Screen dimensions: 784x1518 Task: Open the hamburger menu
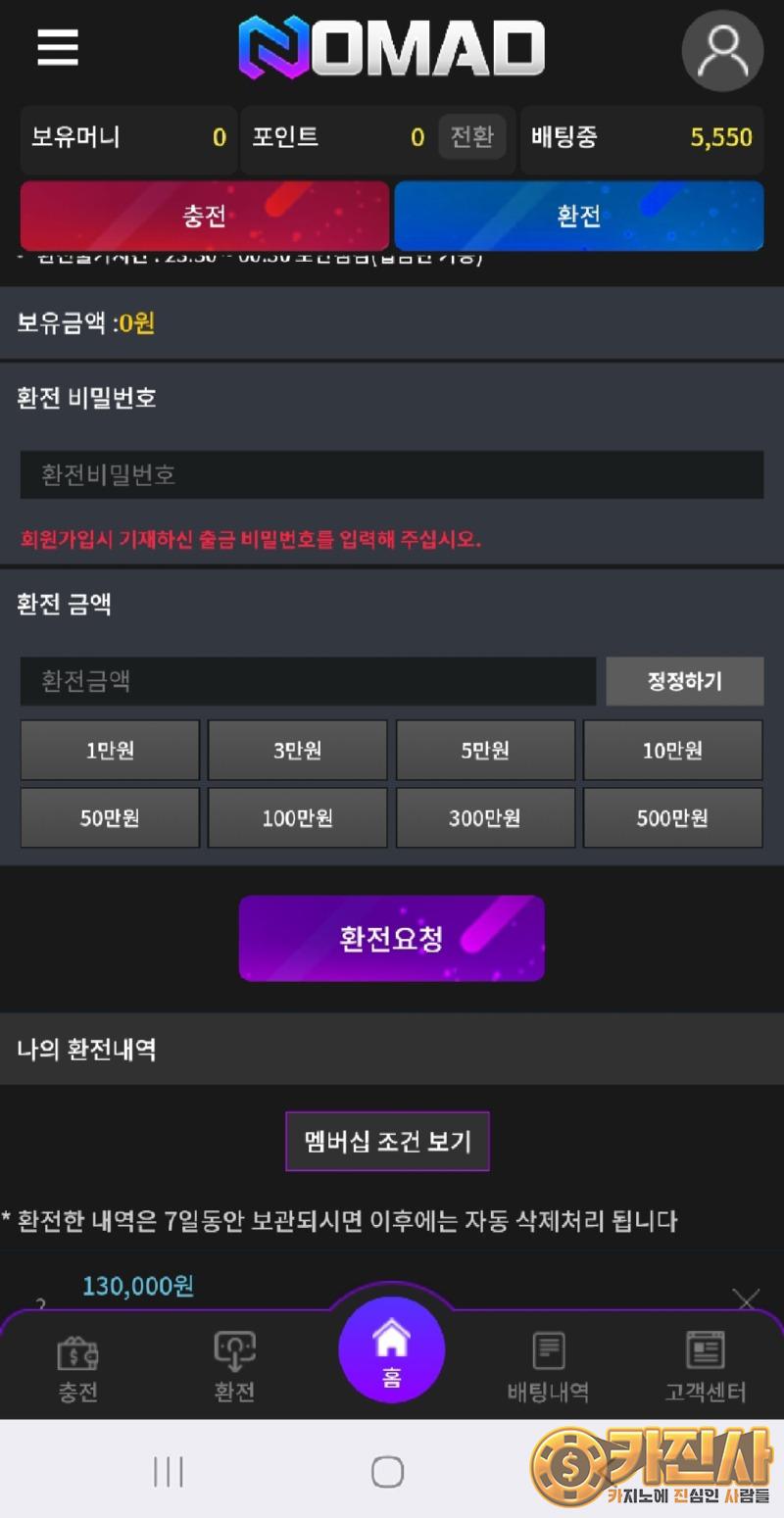click(x=58, y=47)
